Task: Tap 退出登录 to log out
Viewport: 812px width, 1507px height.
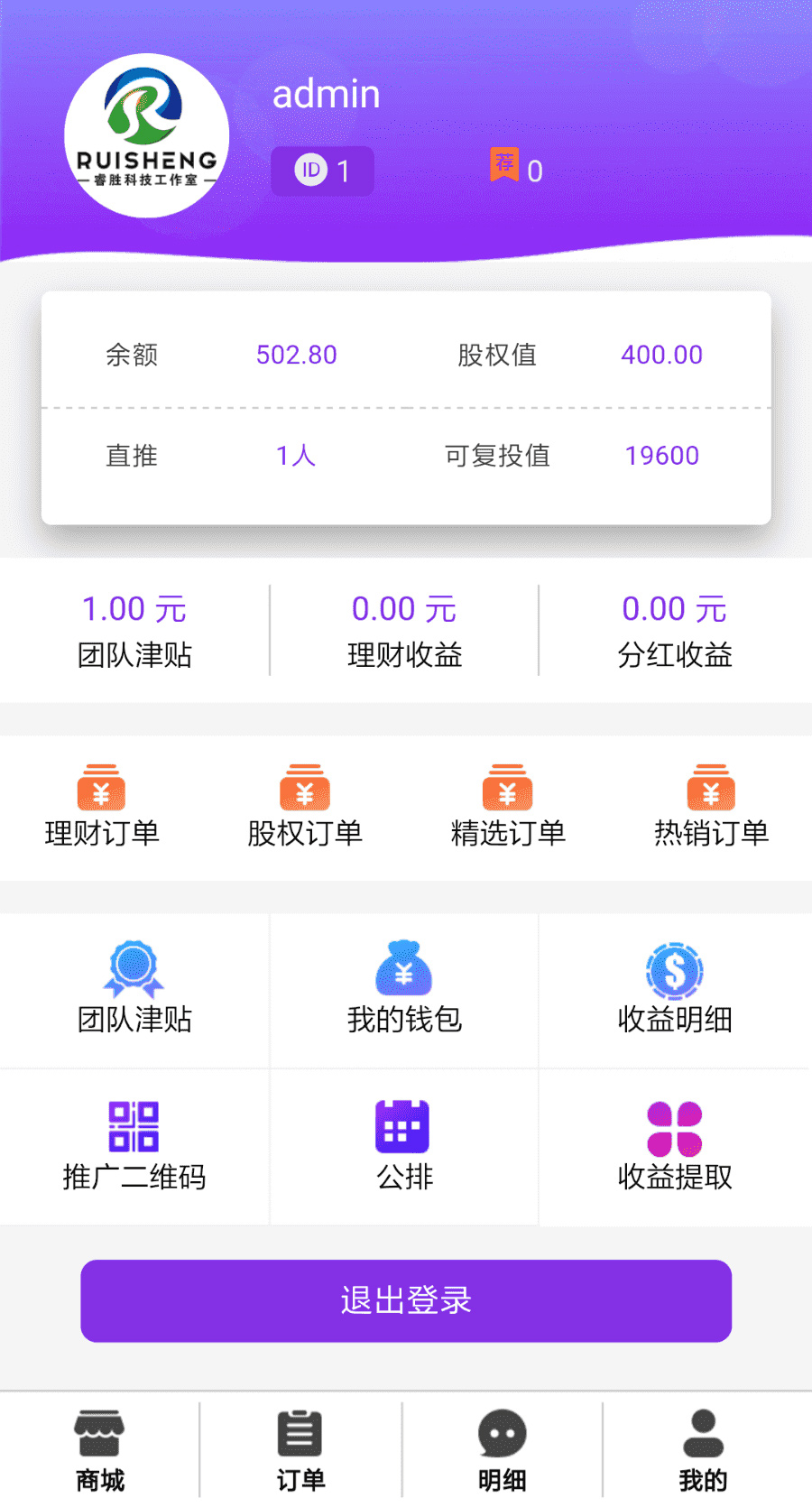Action: click(x=406, y=1300)
